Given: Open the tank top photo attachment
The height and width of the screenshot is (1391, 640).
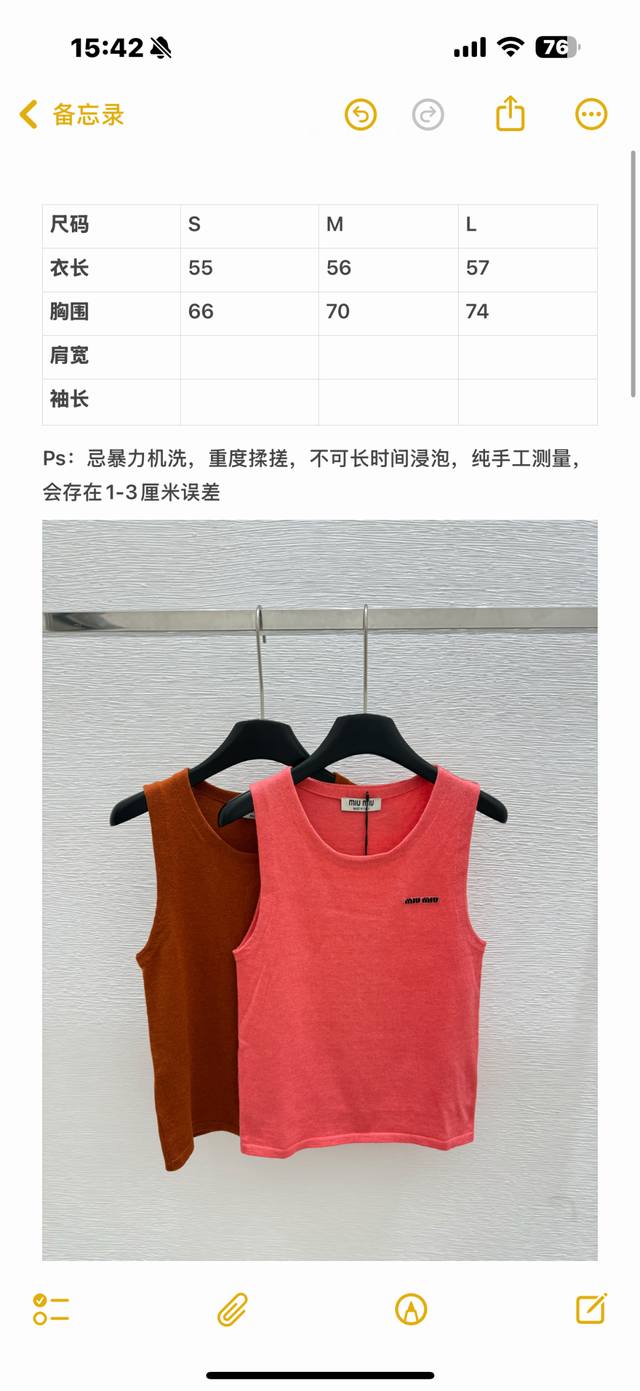Looking at the screenshot, I should (320, 890).
